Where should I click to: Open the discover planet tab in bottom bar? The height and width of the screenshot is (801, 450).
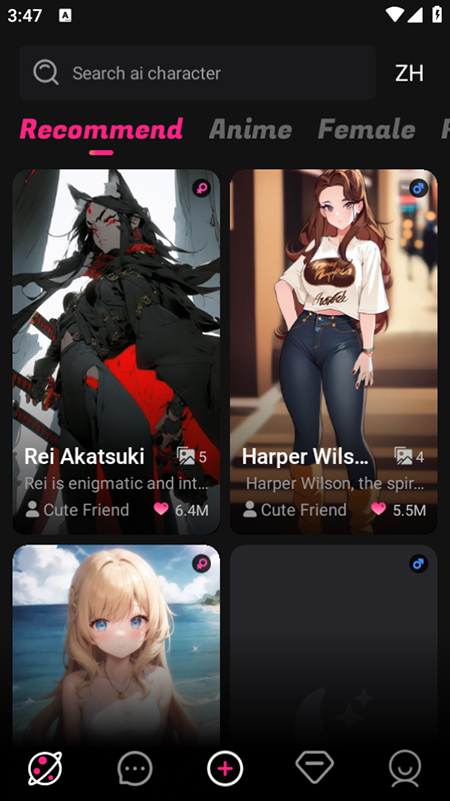tap(45, 768)
